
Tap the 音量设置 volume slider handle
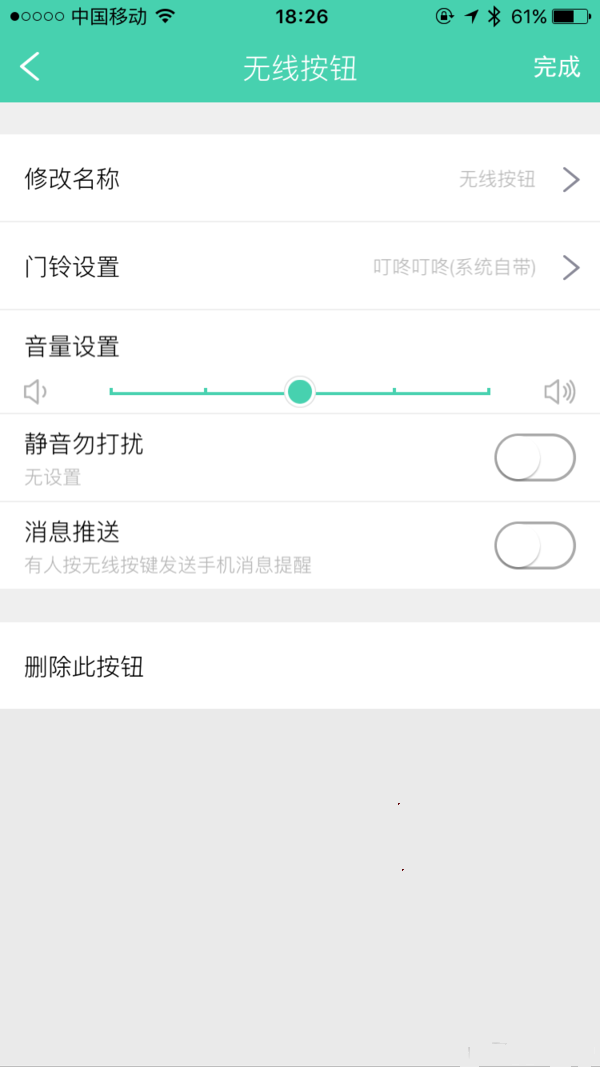(300, 392)
